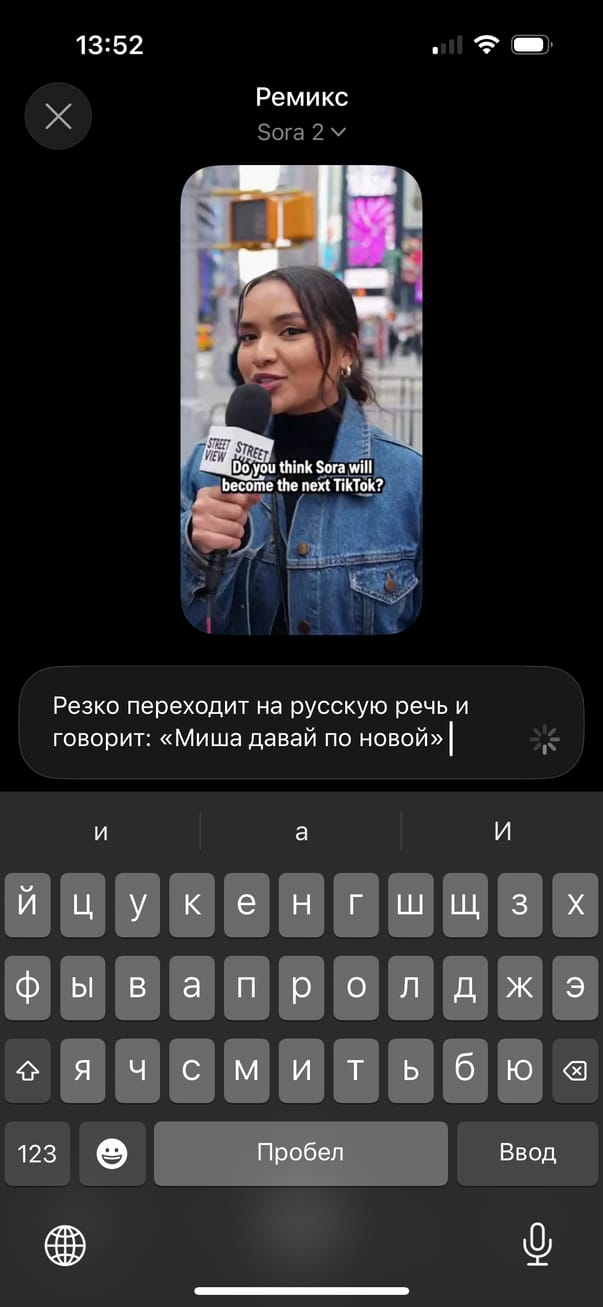Close the Ремикс screen
Image resolution: width=603 pixels, height=1307 pixels.
click(58, 117)
